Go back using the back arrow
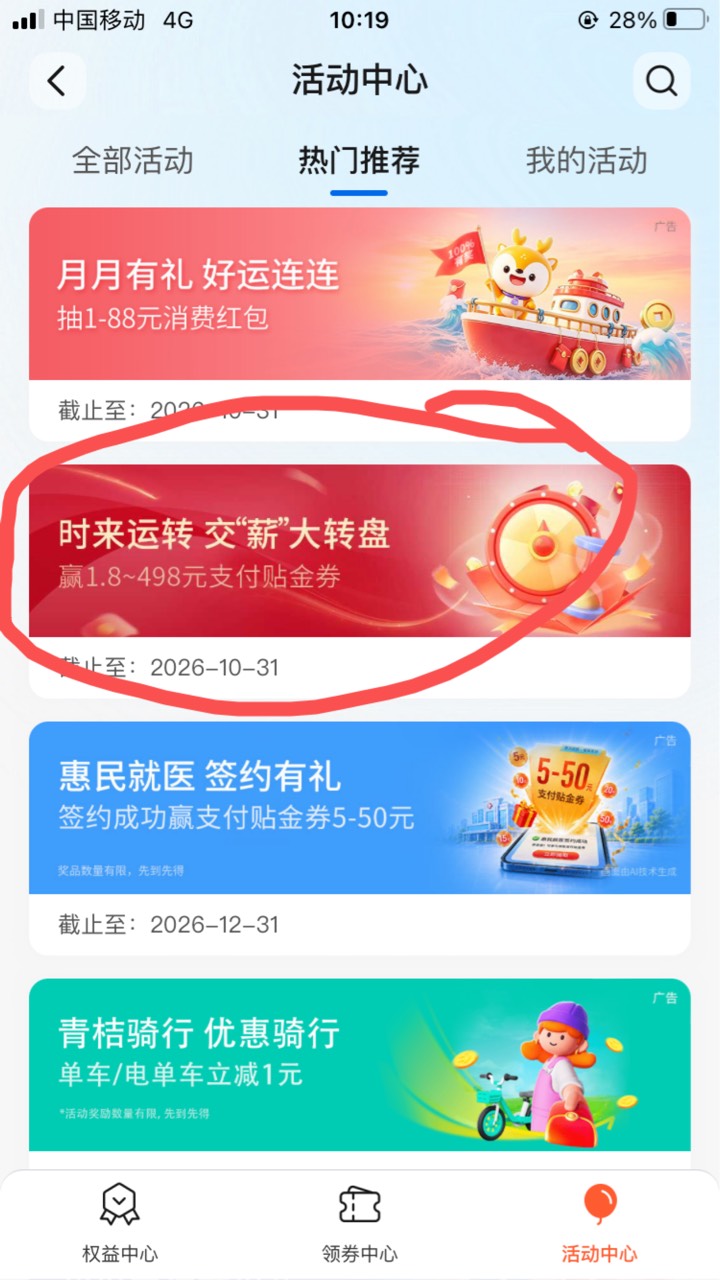This screenshot has width=720, height=1280. pos(57,81)
